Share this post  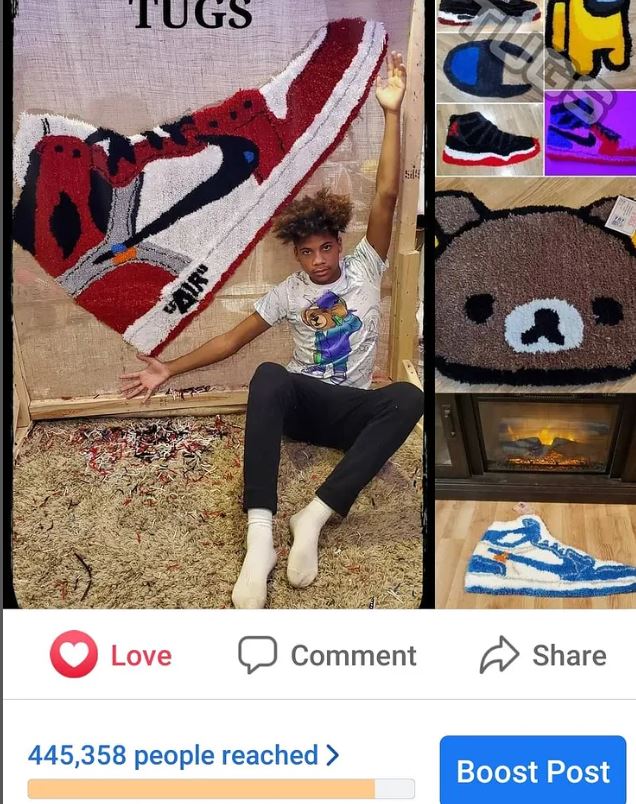pyautogui.click(x=543, y=655)
